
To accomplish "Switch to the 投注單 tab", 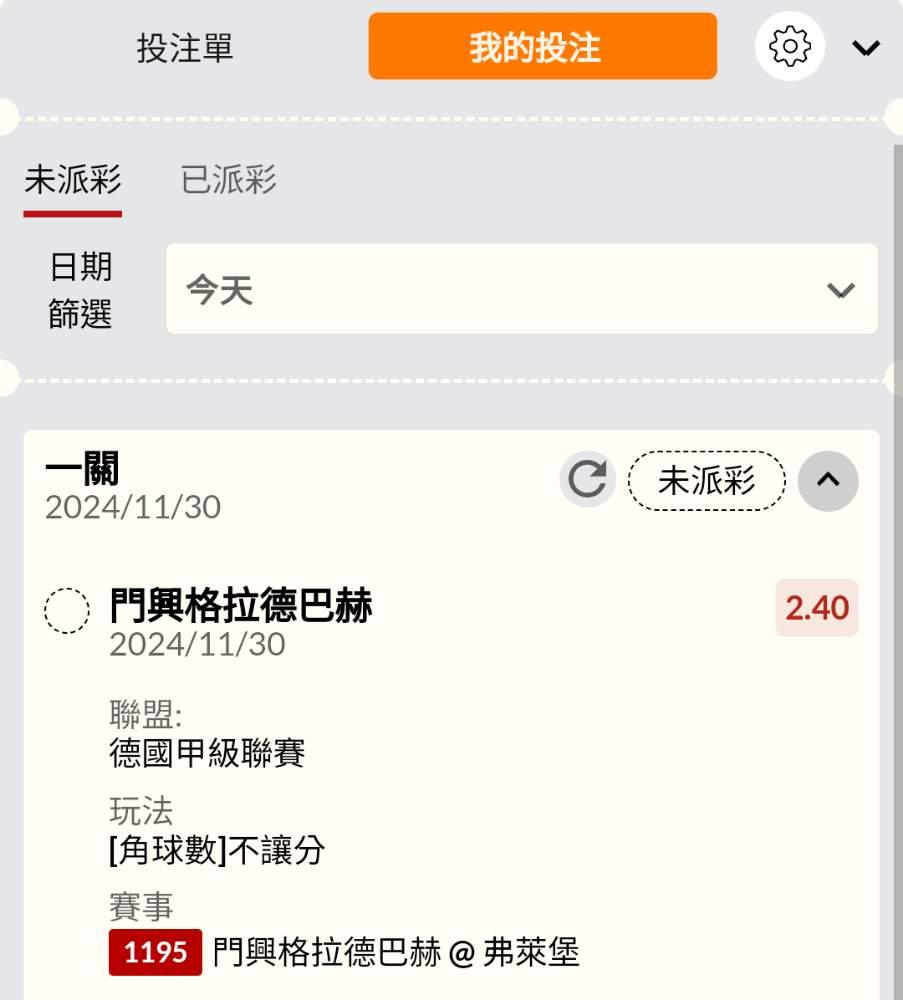I will pyautogui.click(x=185, y=48).
